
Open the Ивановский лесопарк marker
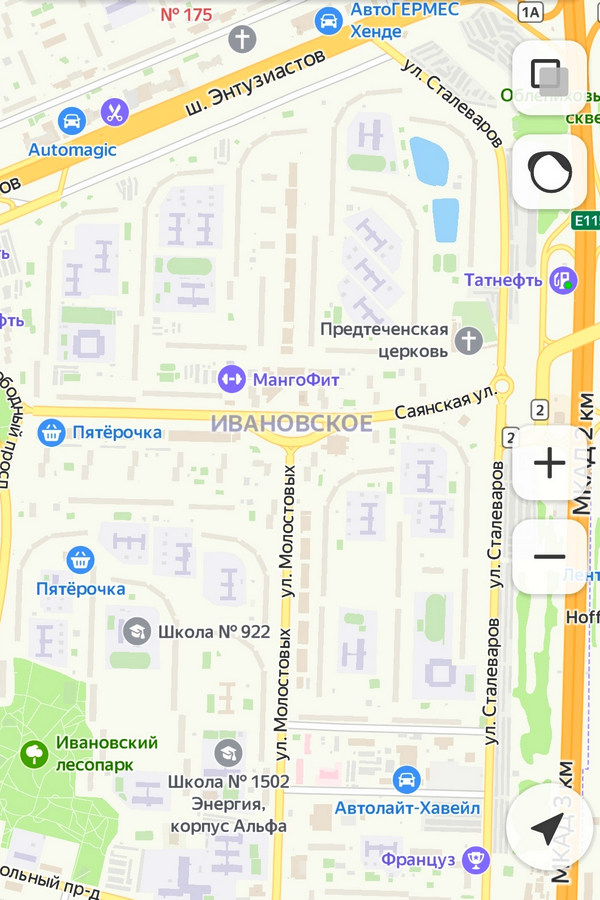[35, 753]
